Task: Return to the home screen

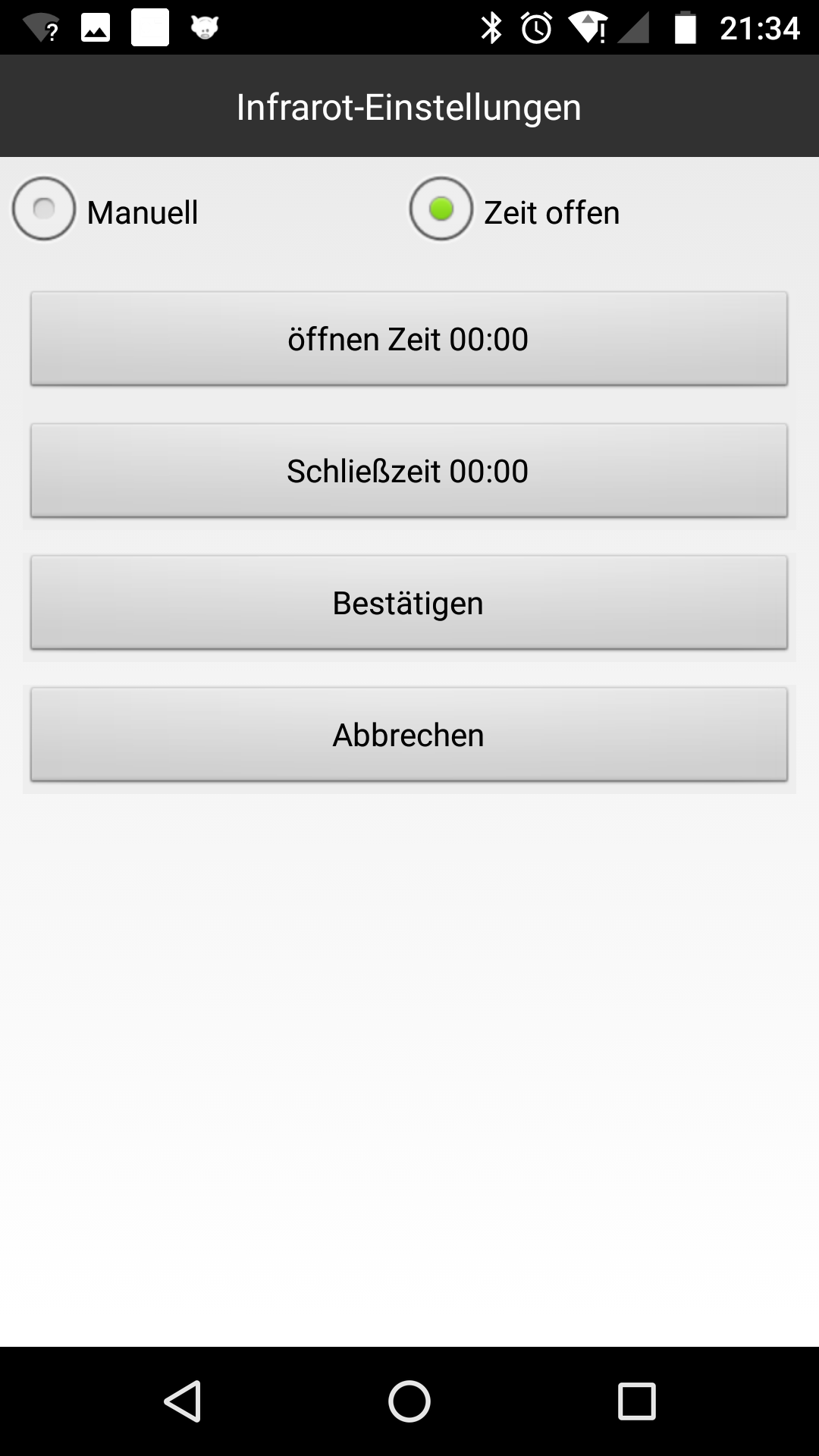Action: pyautogui.click(x=409, y=1401)
